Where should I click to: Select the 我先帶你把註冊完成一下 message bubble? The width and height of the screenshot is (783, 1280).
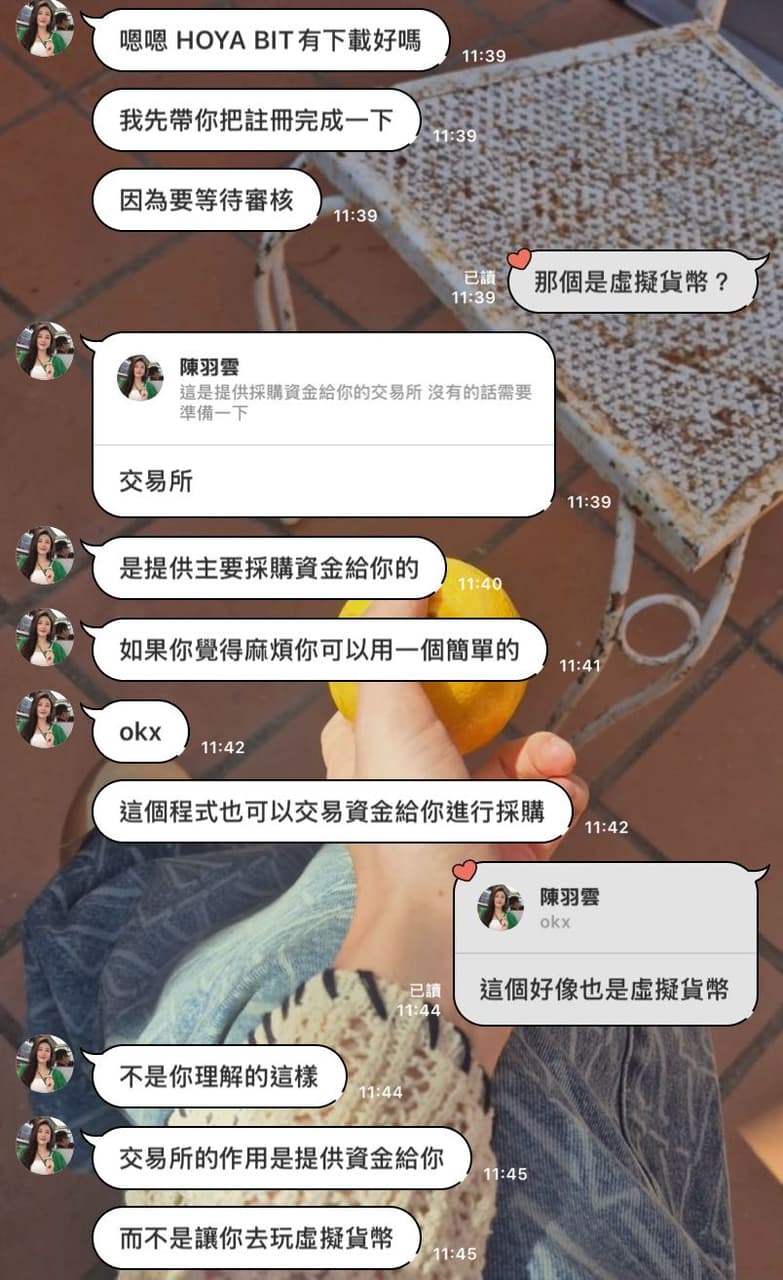(256, 120)
